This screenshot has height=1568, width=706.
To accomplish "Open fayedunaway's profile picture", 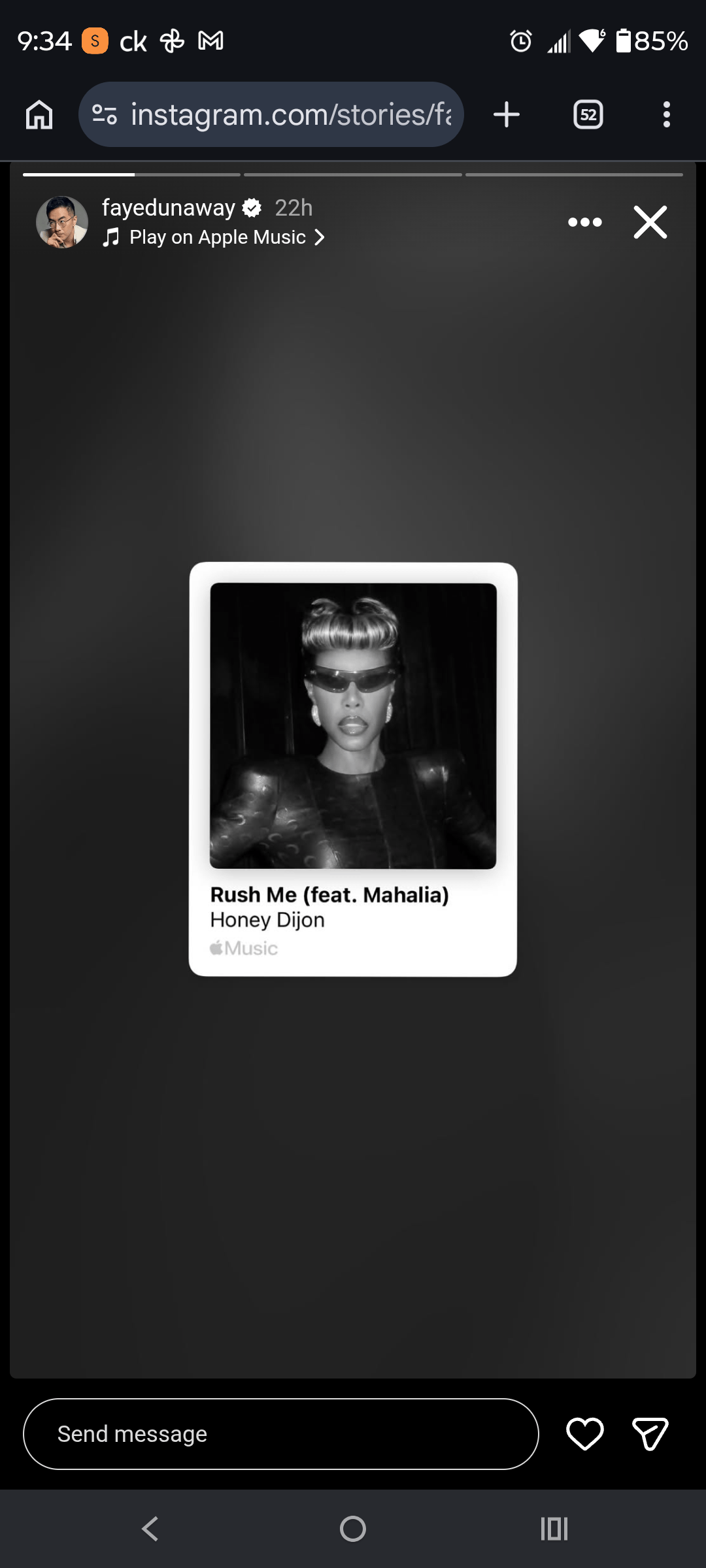I will coord(62,222).
